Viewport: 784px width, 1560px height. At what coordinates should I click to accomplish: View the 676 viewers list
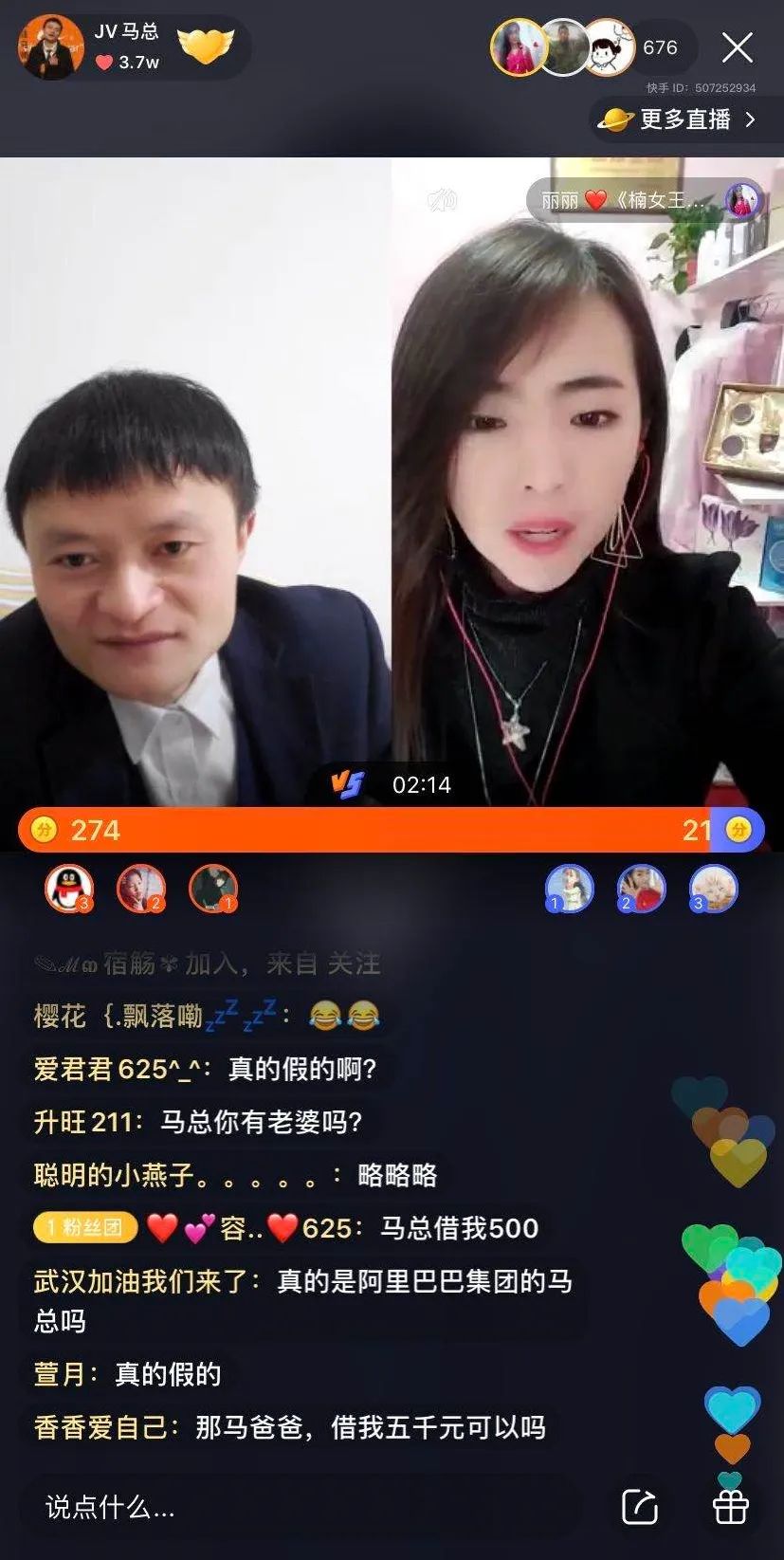click(x=660, y=47)
